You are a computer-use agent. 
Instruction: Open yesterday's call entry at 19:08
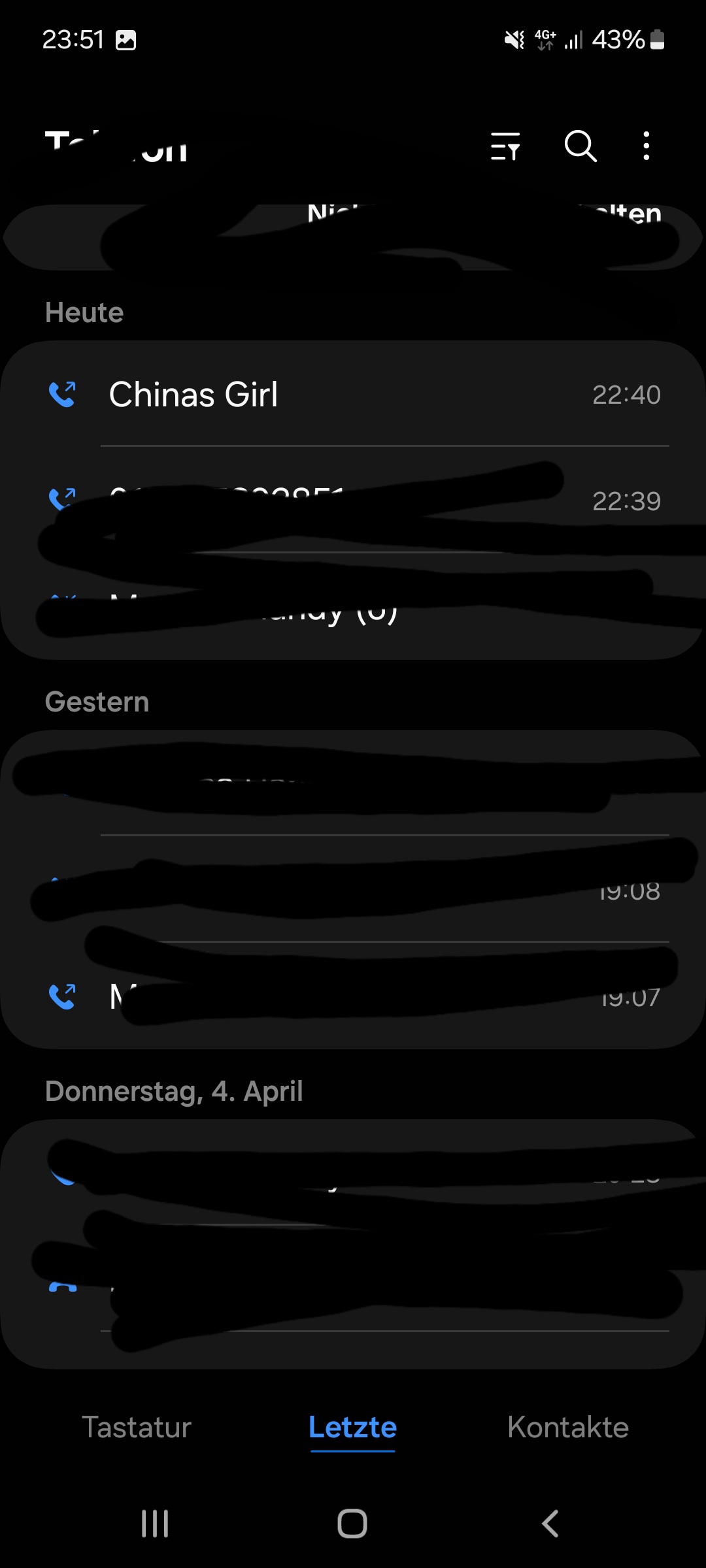click(x=629, y=891)
